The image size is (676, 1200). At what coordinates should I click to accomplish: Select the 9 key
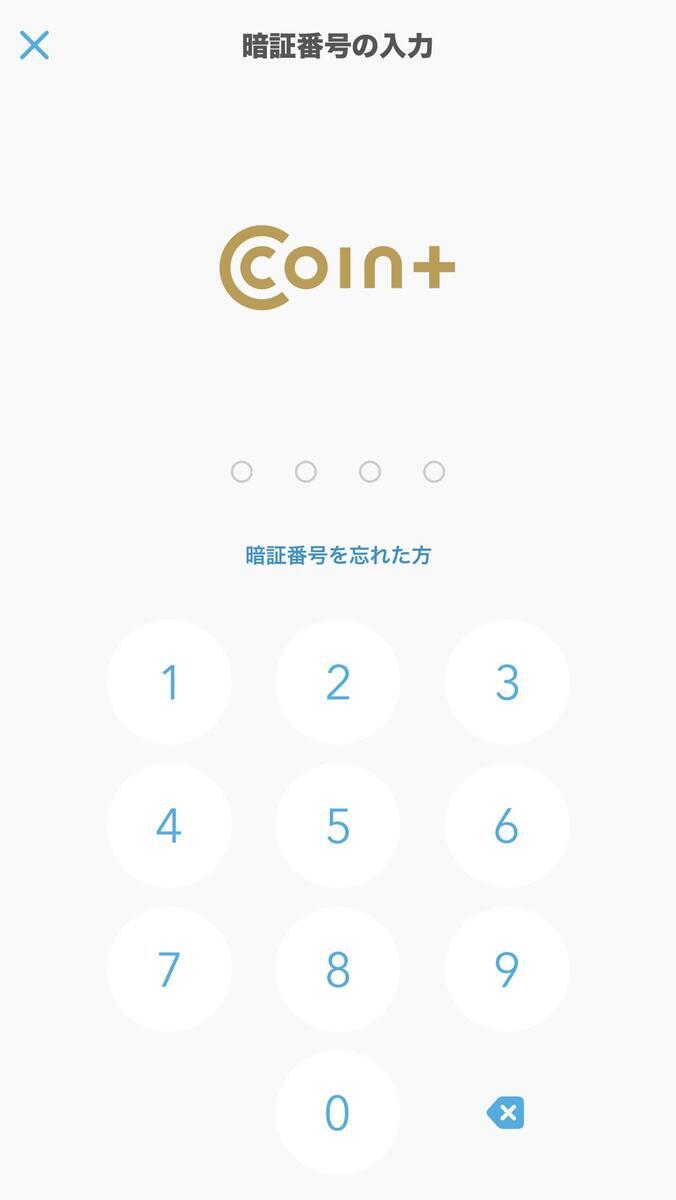[507, 969]
